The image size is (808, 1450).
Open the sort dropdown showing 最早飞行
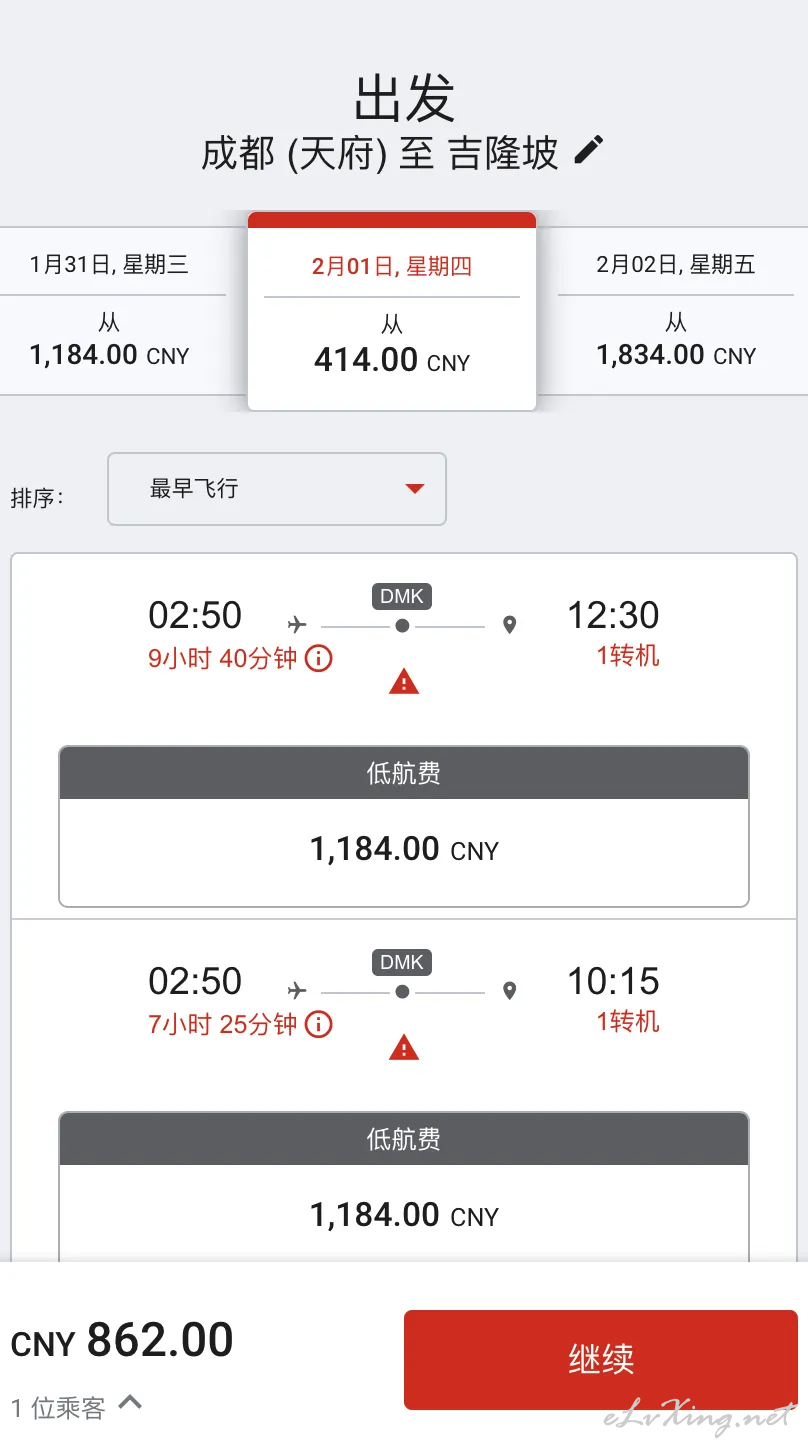[x=277, y=489]
